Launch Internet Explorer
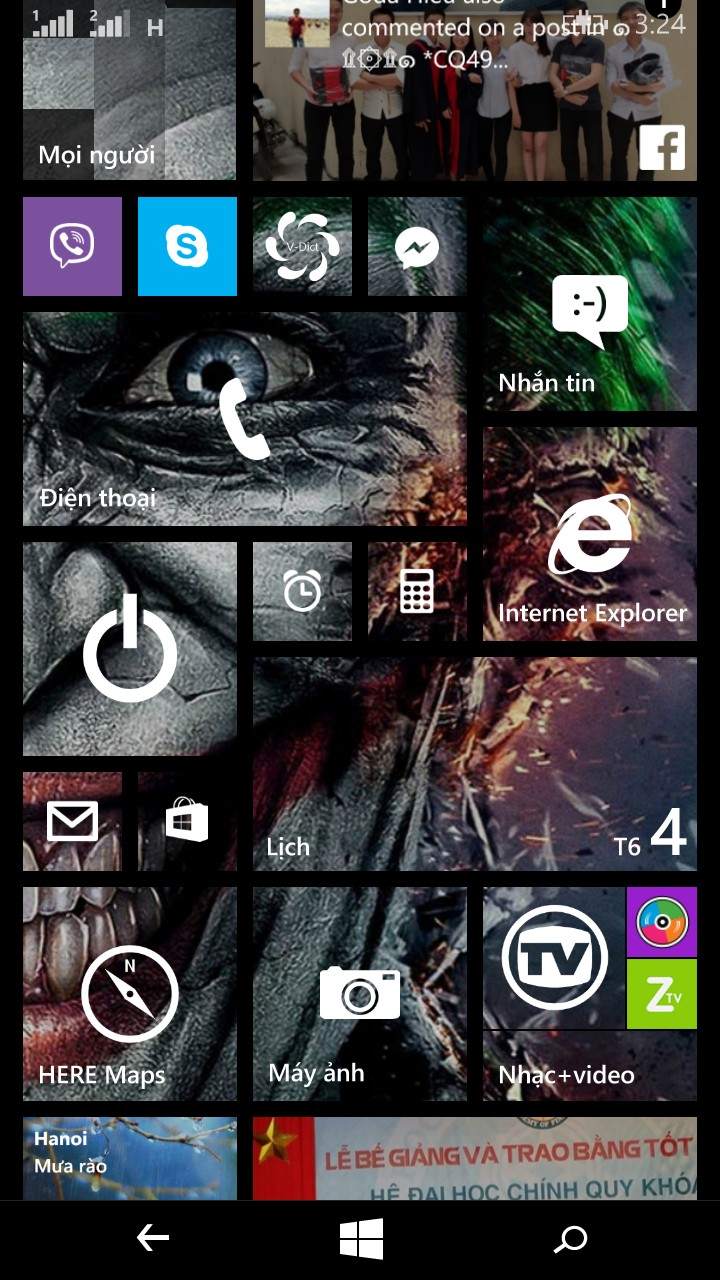Image resolution: width=720 pixels, height=1280 pixels. tap(590, 534)
